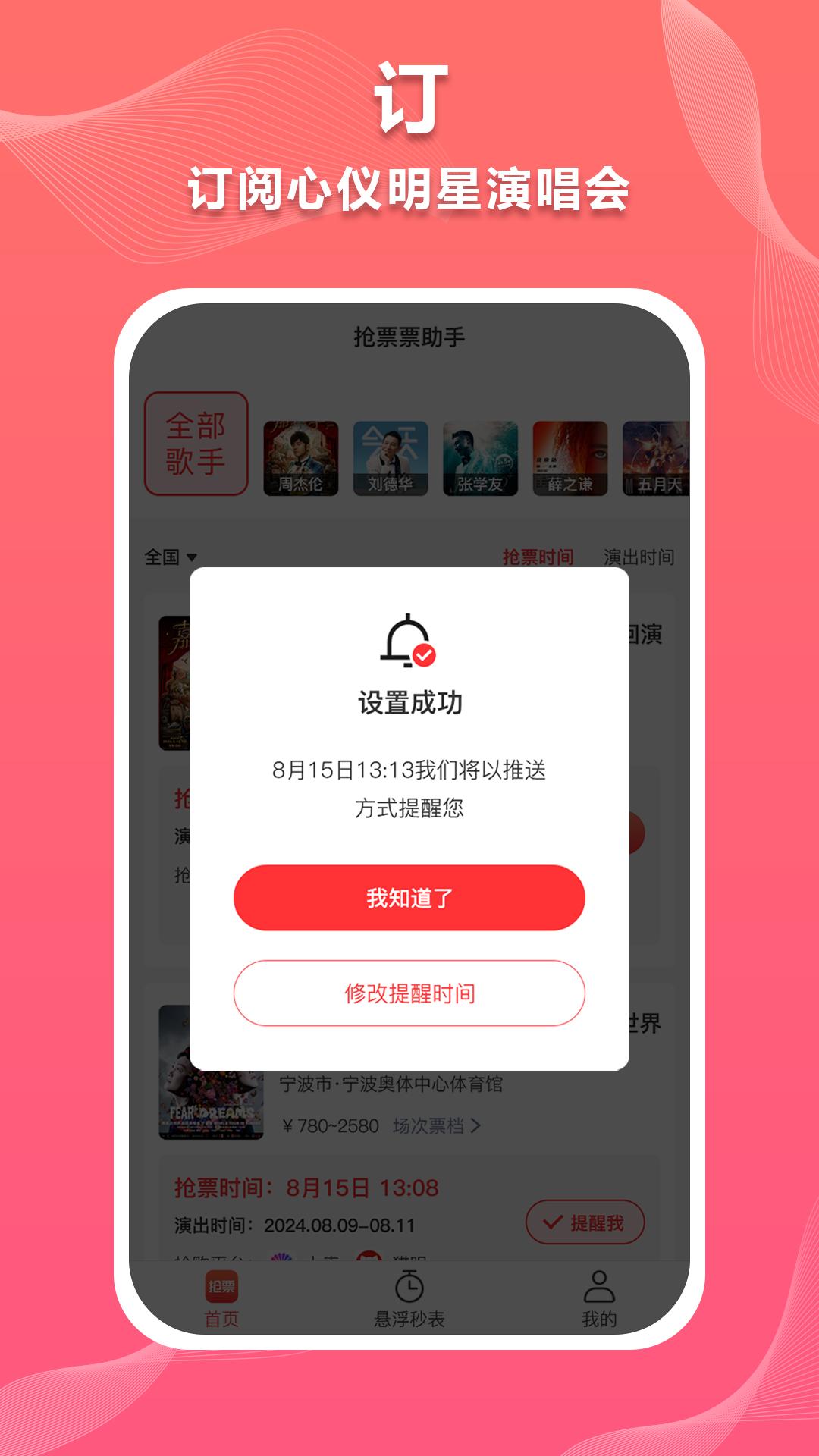Switch sorting to 抢票时间

click(x=540, y=555)
